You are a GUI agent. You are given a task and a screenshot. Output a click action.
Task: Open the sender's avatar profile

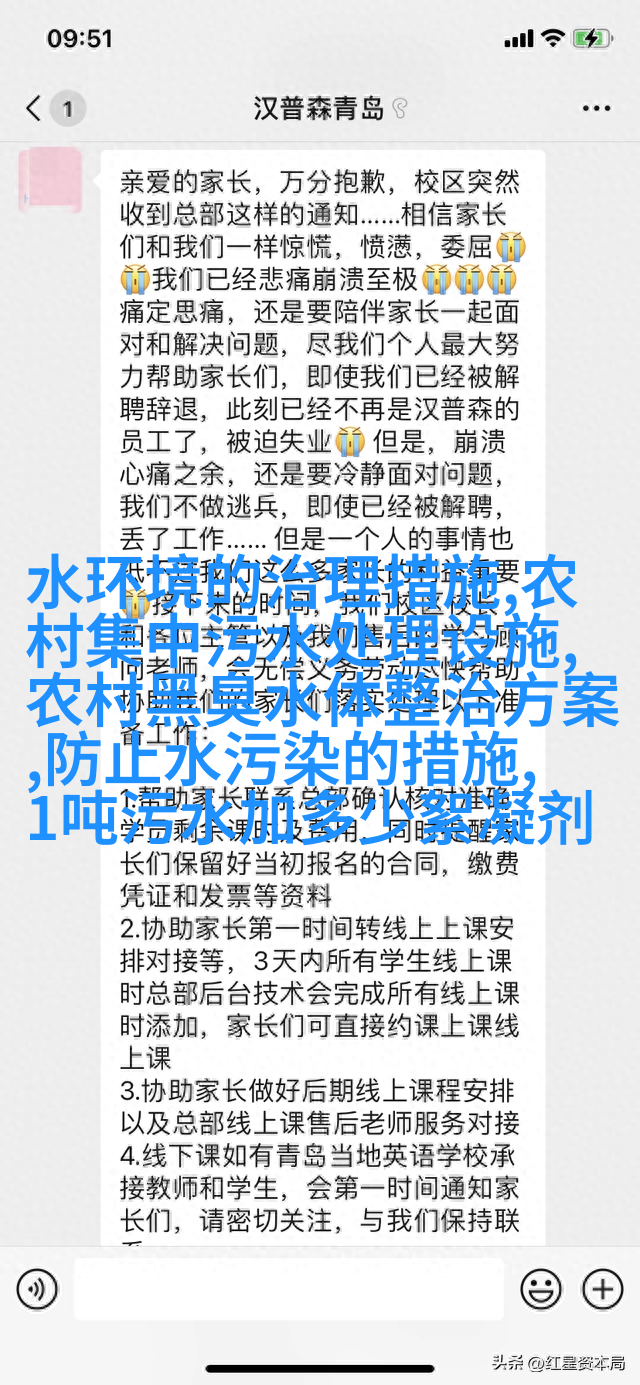(x=49, y=180)
